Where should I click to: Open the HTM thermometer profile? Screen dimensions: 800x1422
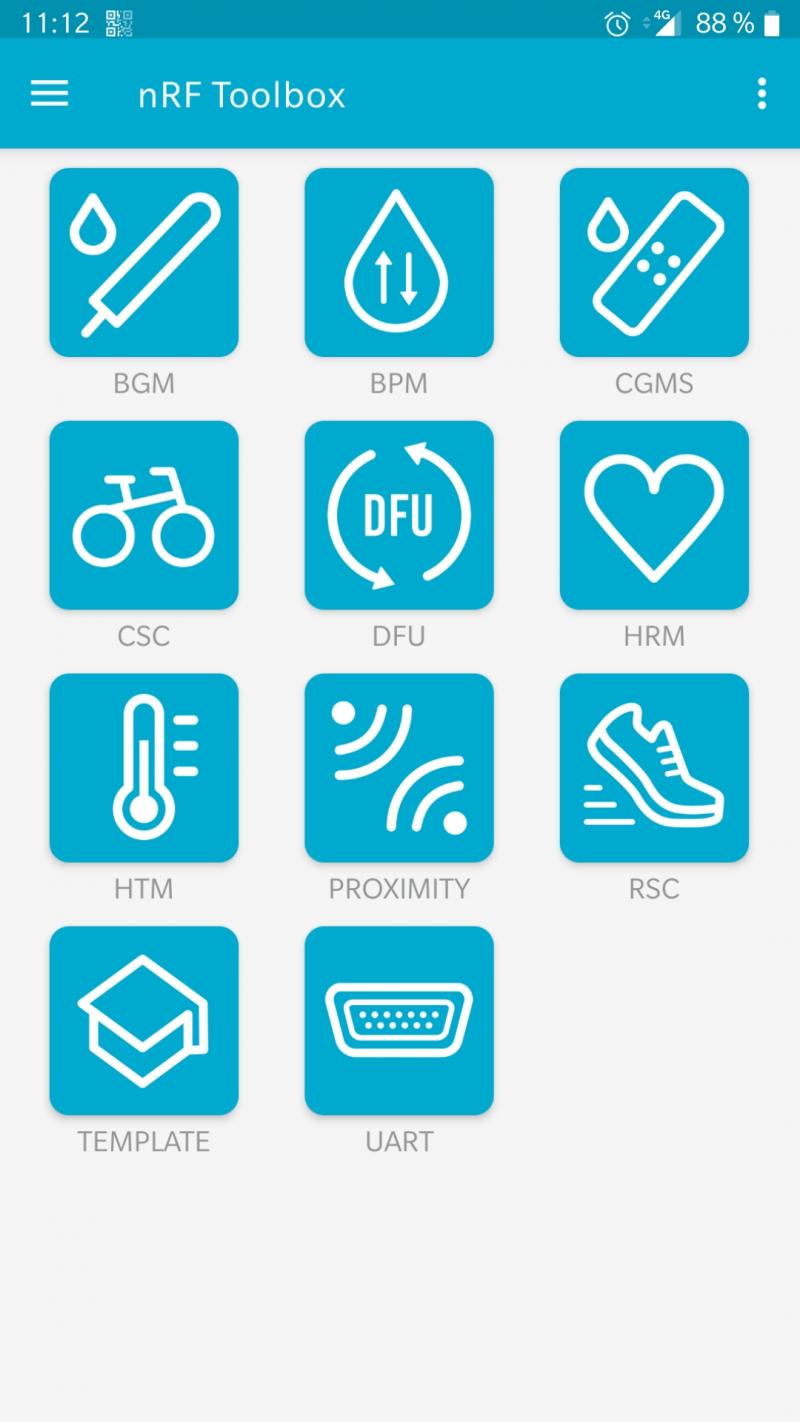coord(144,768)
